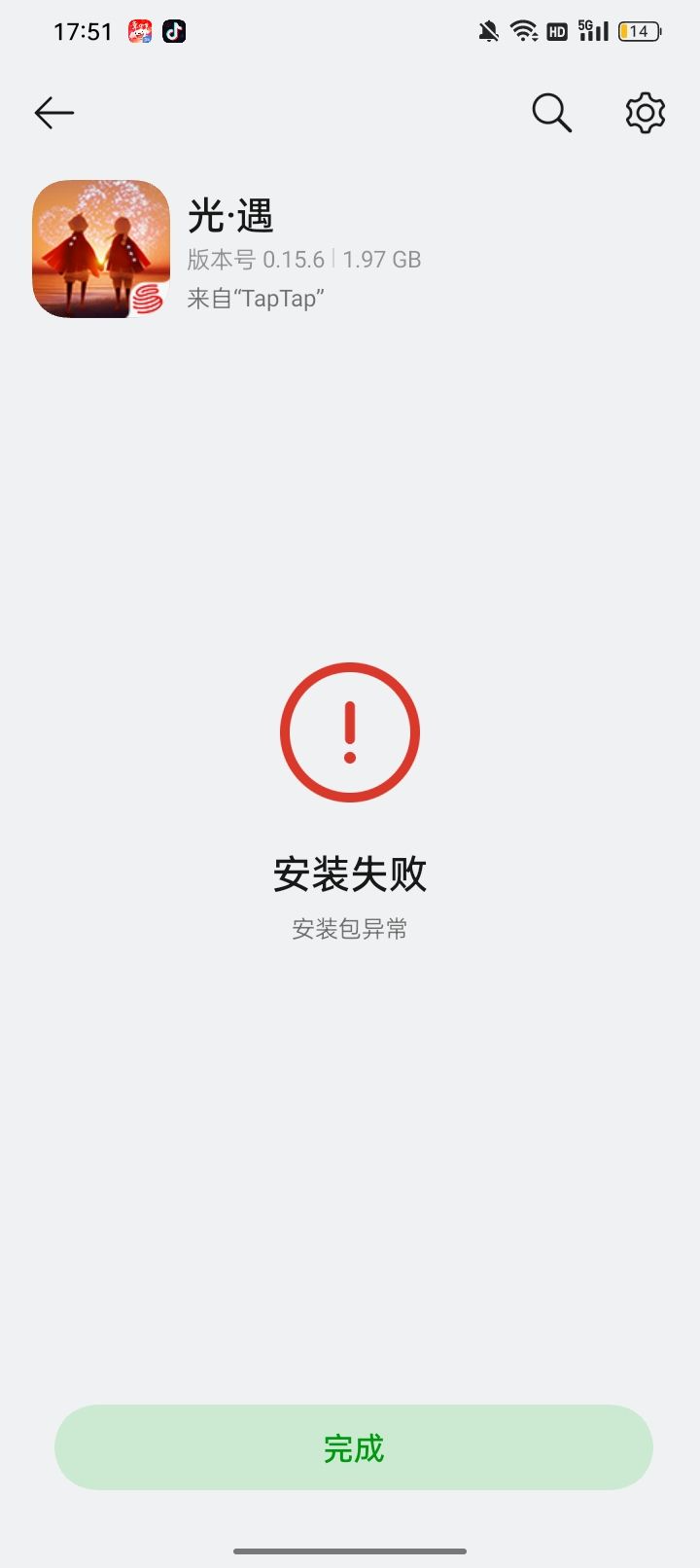Tap the red error exclamation icon
This screenshot has width=700, height=1568.
349,731
